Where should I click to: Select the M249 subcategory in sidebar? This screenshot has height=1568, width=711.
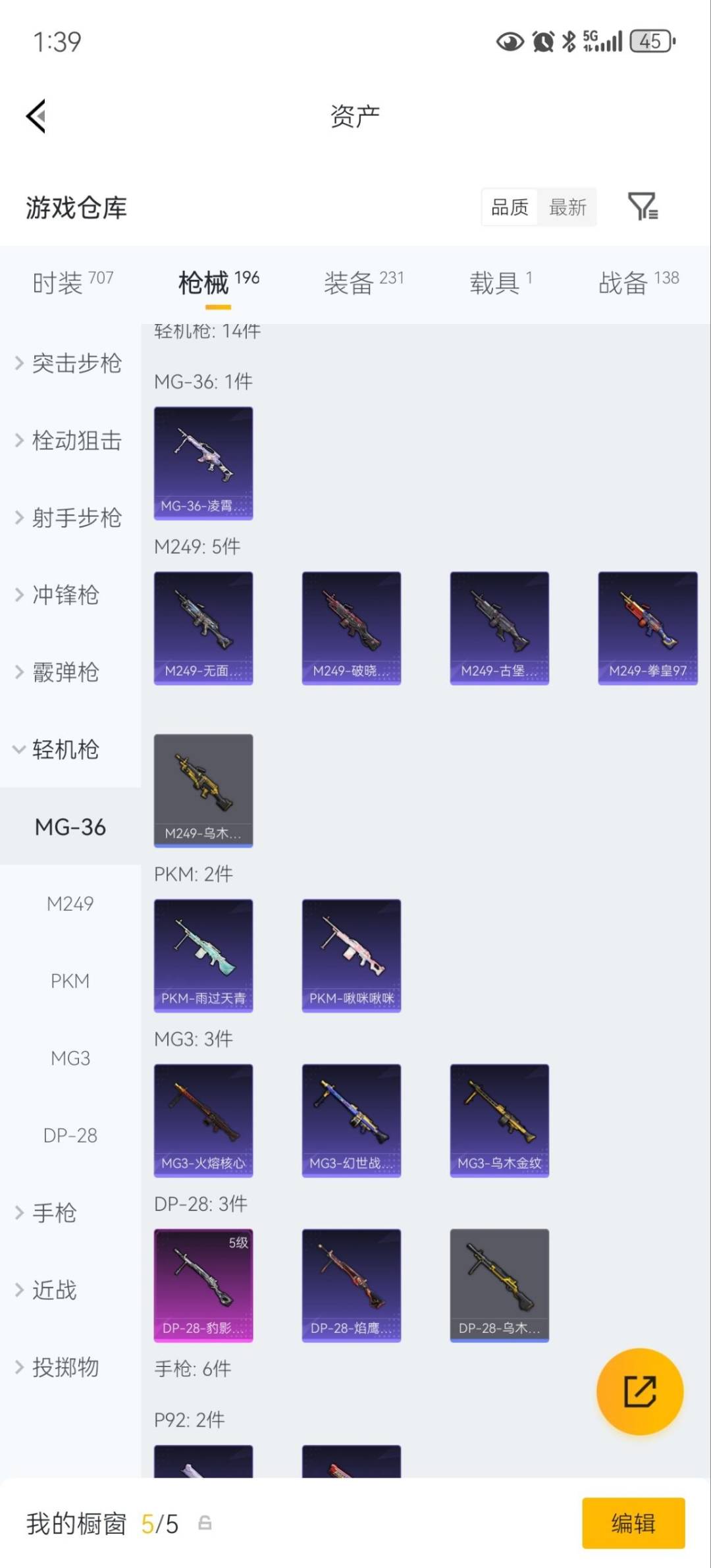(x=70, y=904)
